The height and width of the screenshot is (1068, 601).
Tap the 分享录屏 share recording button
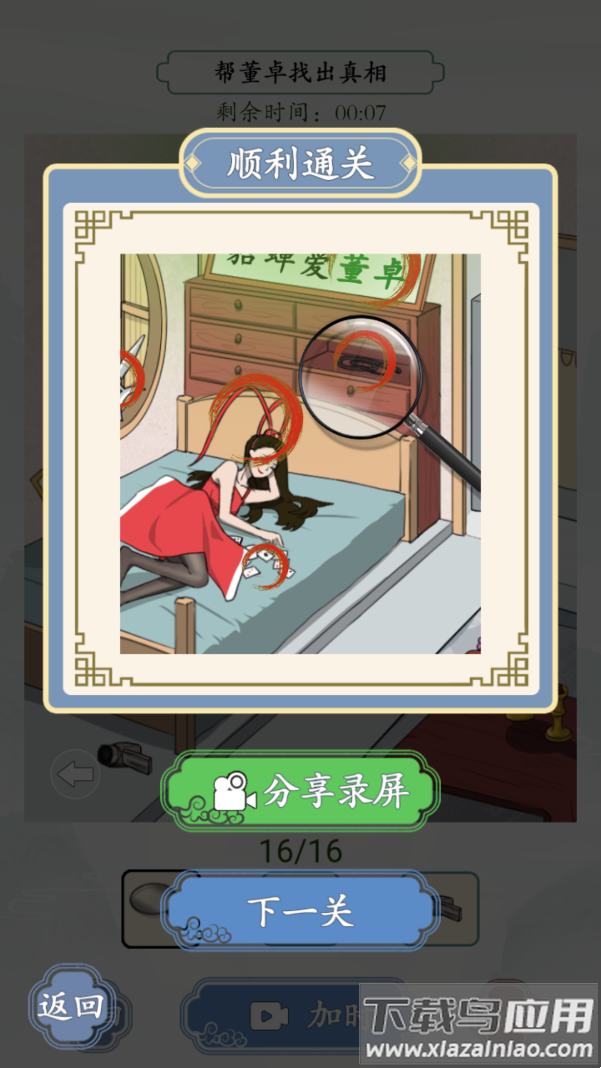[301, 792]
